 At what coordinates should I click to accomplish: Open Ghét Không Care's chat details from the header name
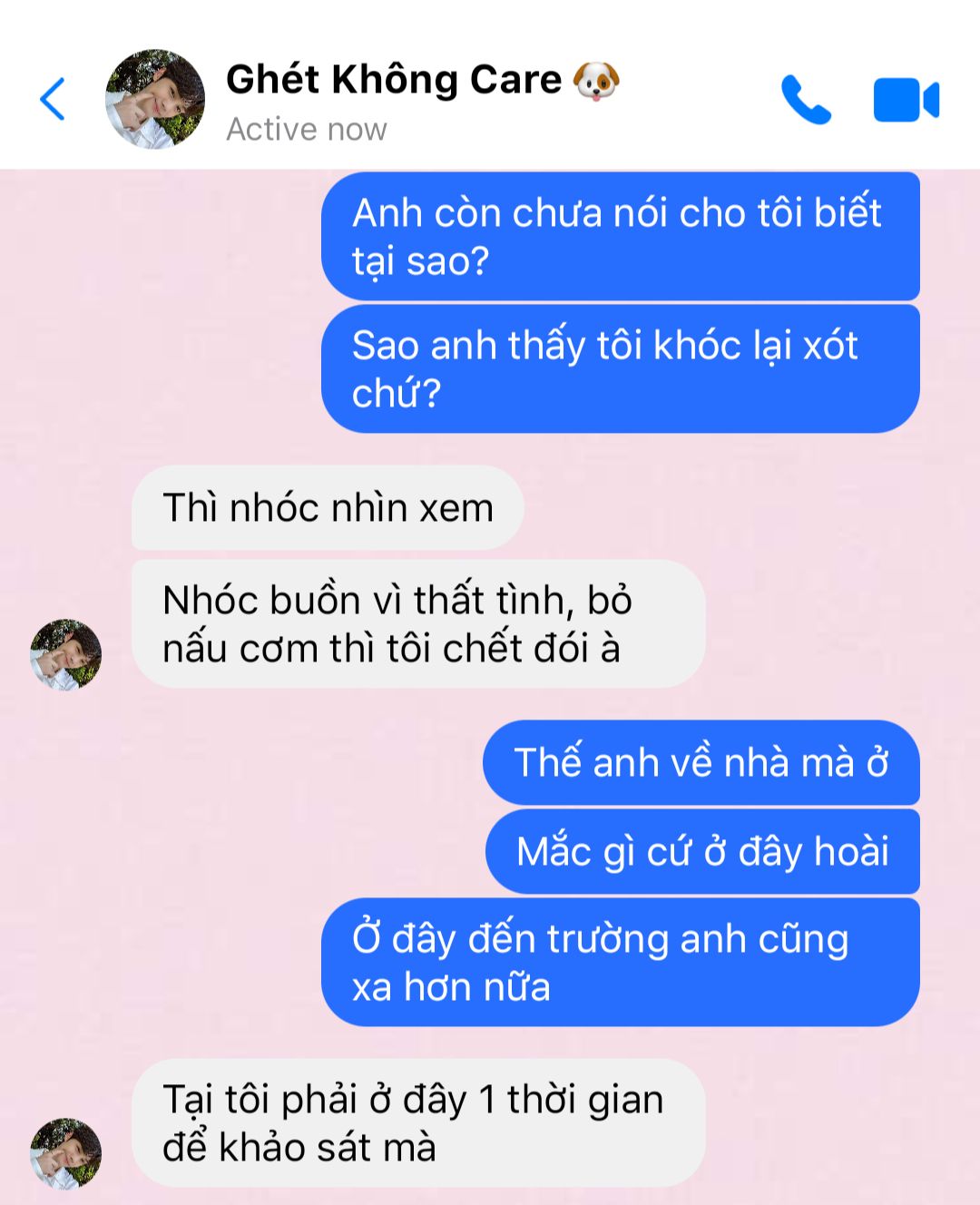(394, 80)
